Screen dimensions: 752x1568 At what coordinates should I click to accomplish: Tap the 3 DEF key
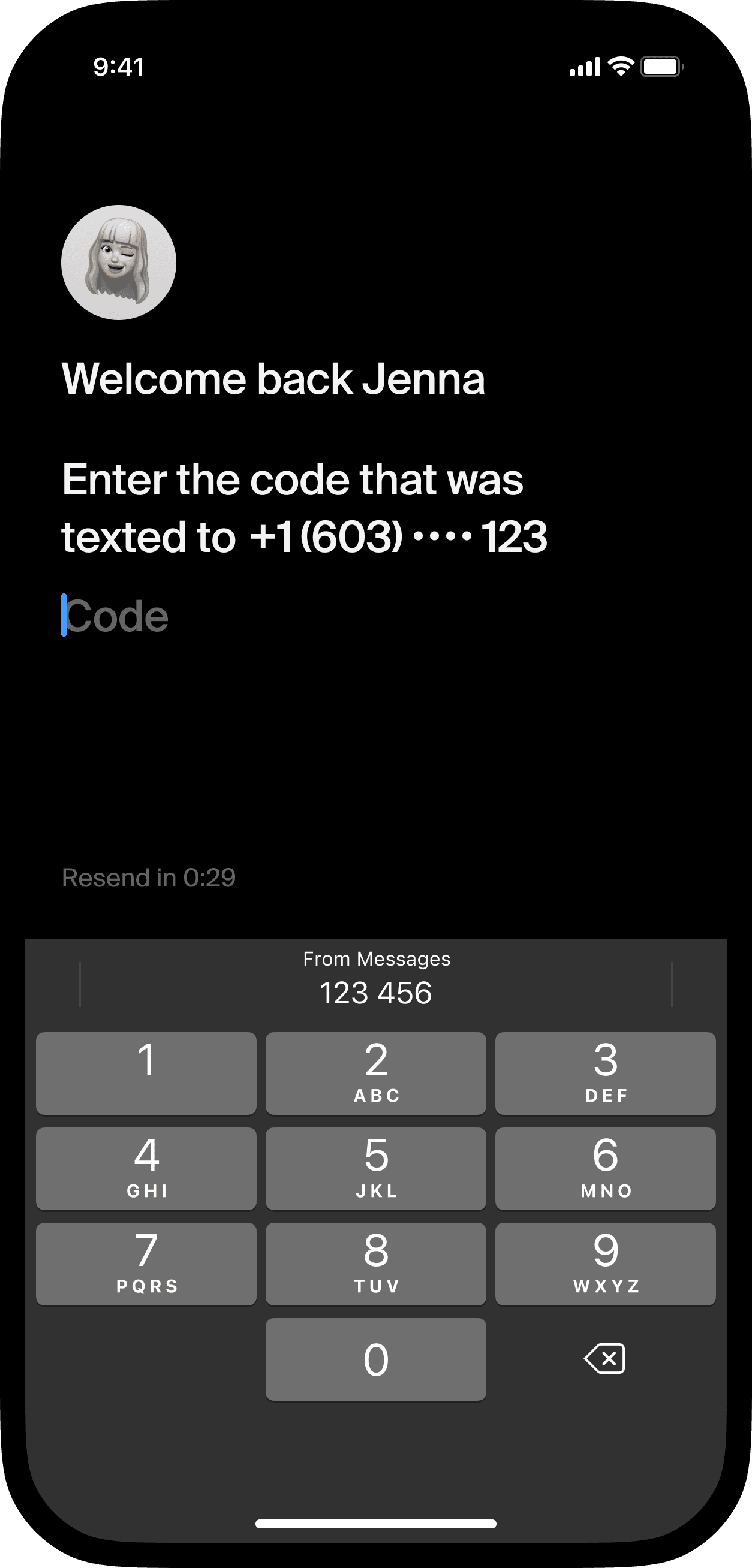click(605, 1073)
